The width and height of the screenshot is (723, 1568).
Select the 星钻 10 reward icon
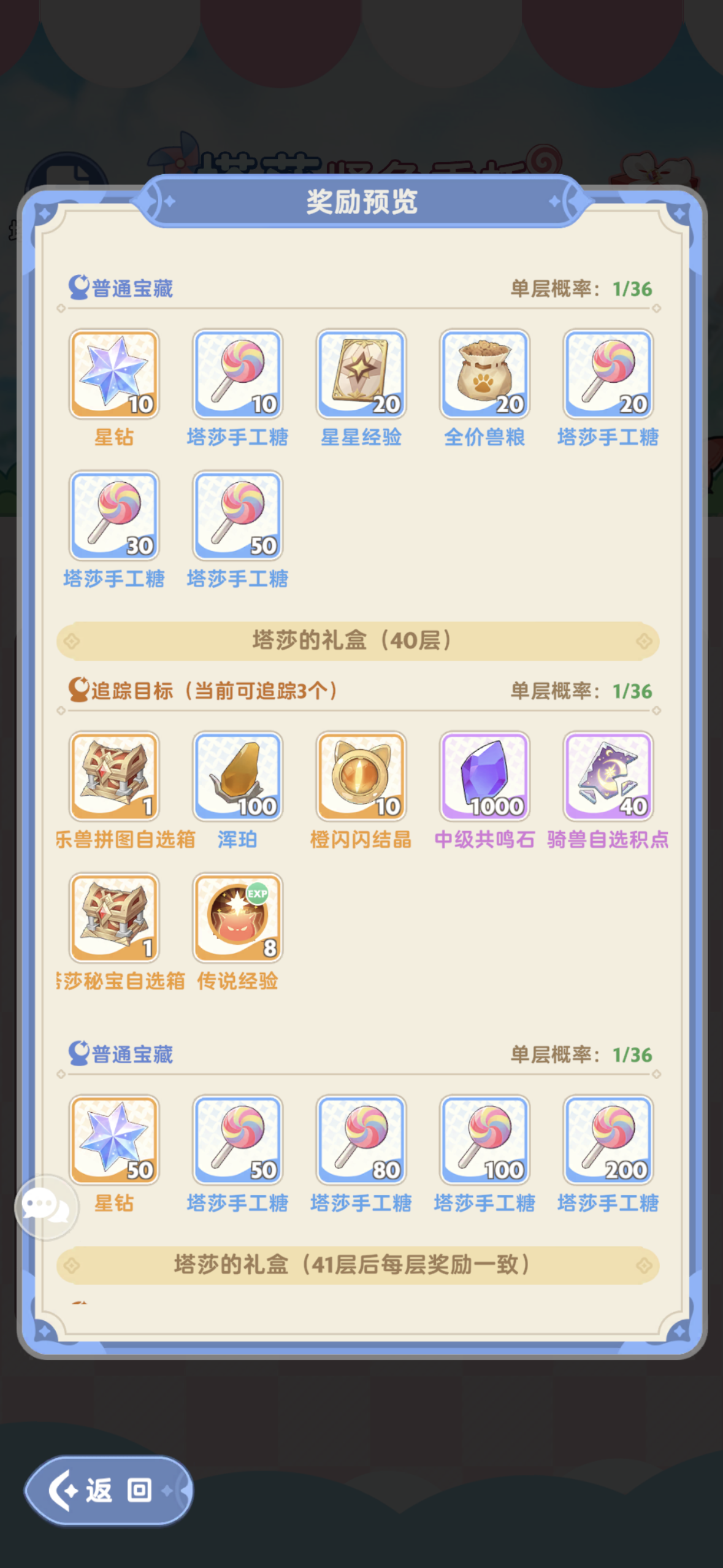(x=115, y=374)
